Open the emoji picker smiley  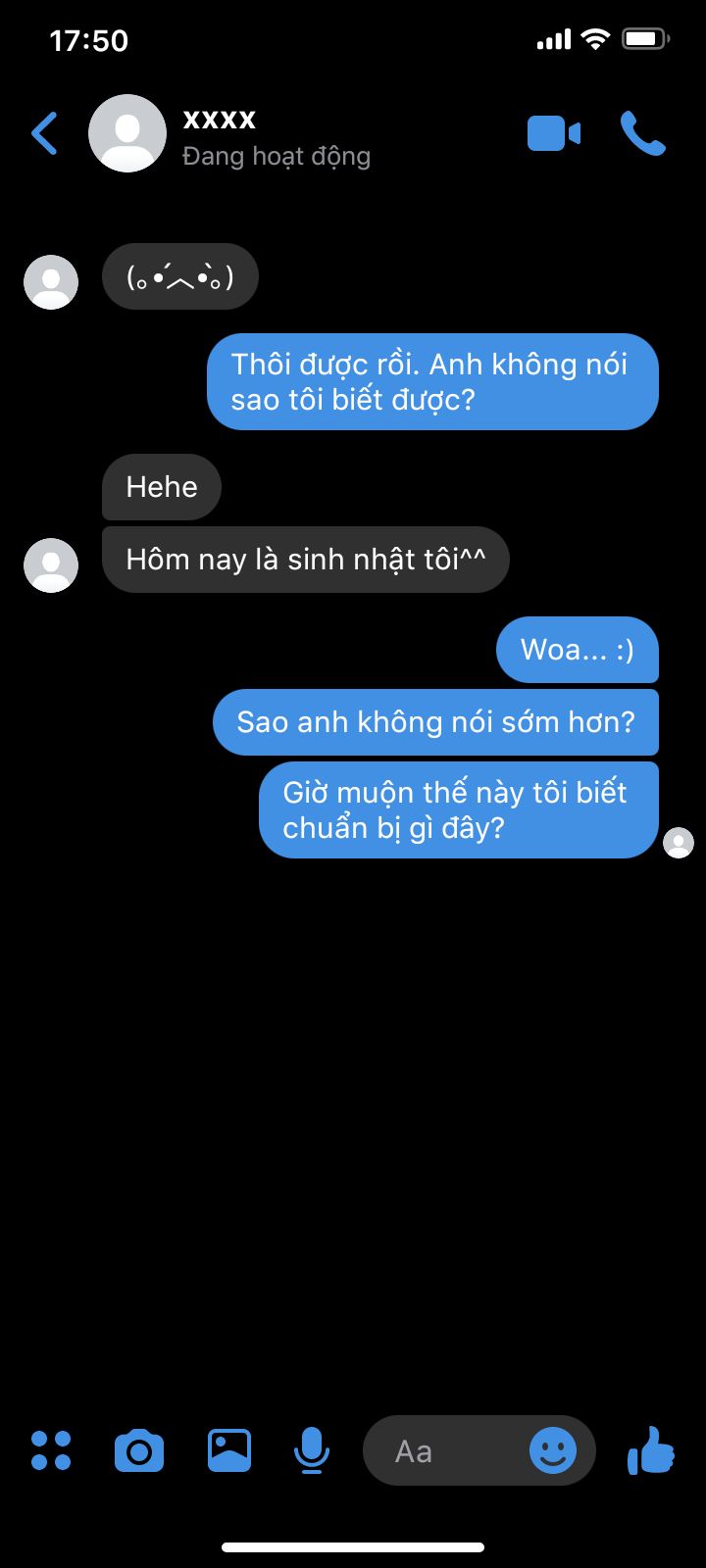[x=553, y=1450]
